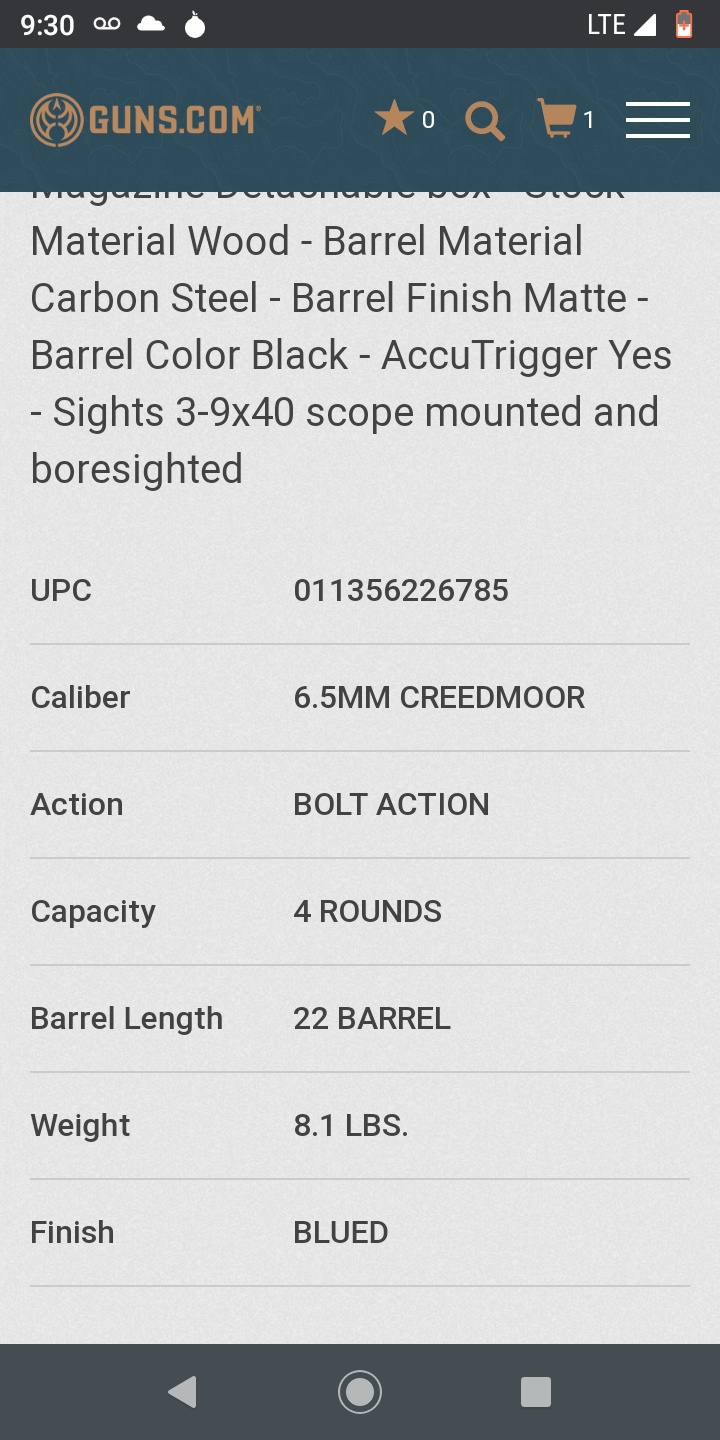Click the GUNS.COM logo
Screen dimensions: 720x1440
point(143,118)
